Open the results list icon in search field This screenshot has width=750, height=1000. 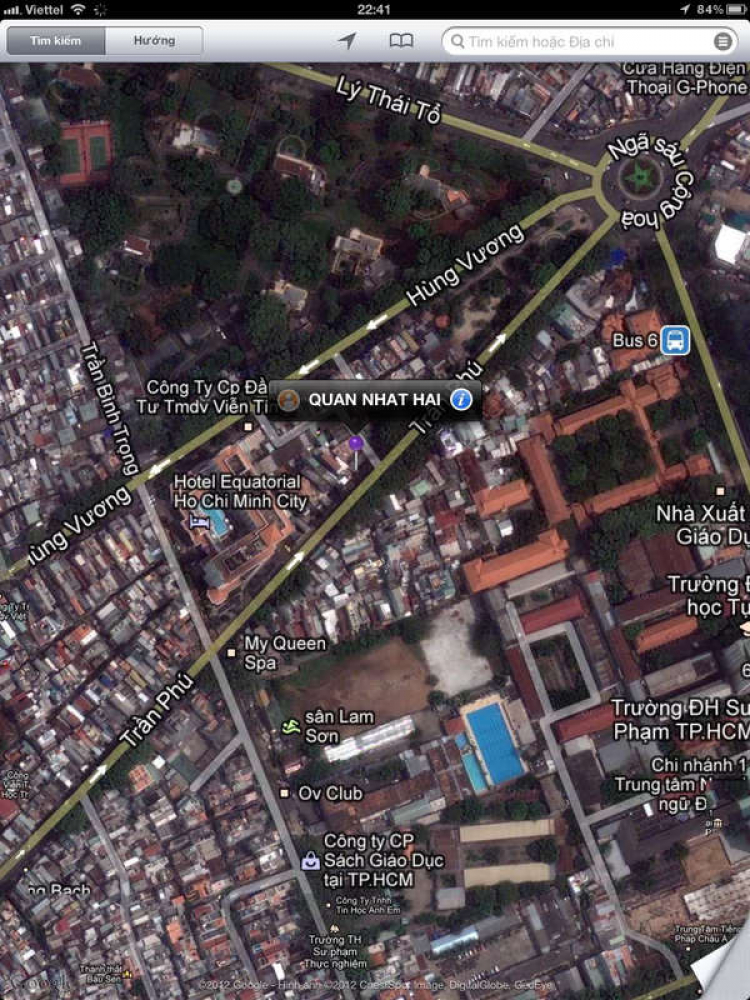pyautogui.click(x=722, y=42)
